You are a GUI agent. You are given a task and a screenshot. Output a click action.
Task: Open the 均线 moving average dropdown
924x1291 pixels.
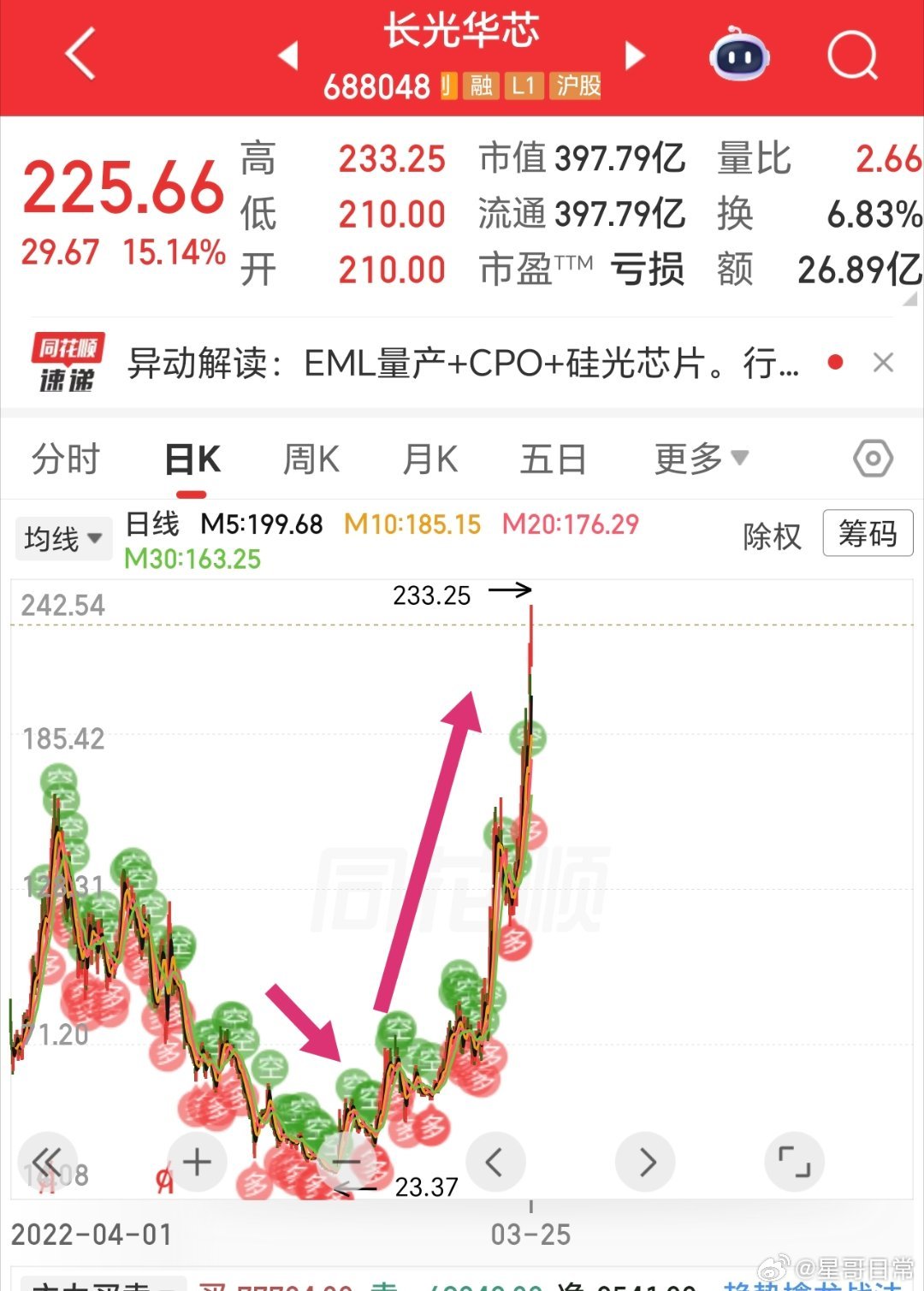pos(62,537)
